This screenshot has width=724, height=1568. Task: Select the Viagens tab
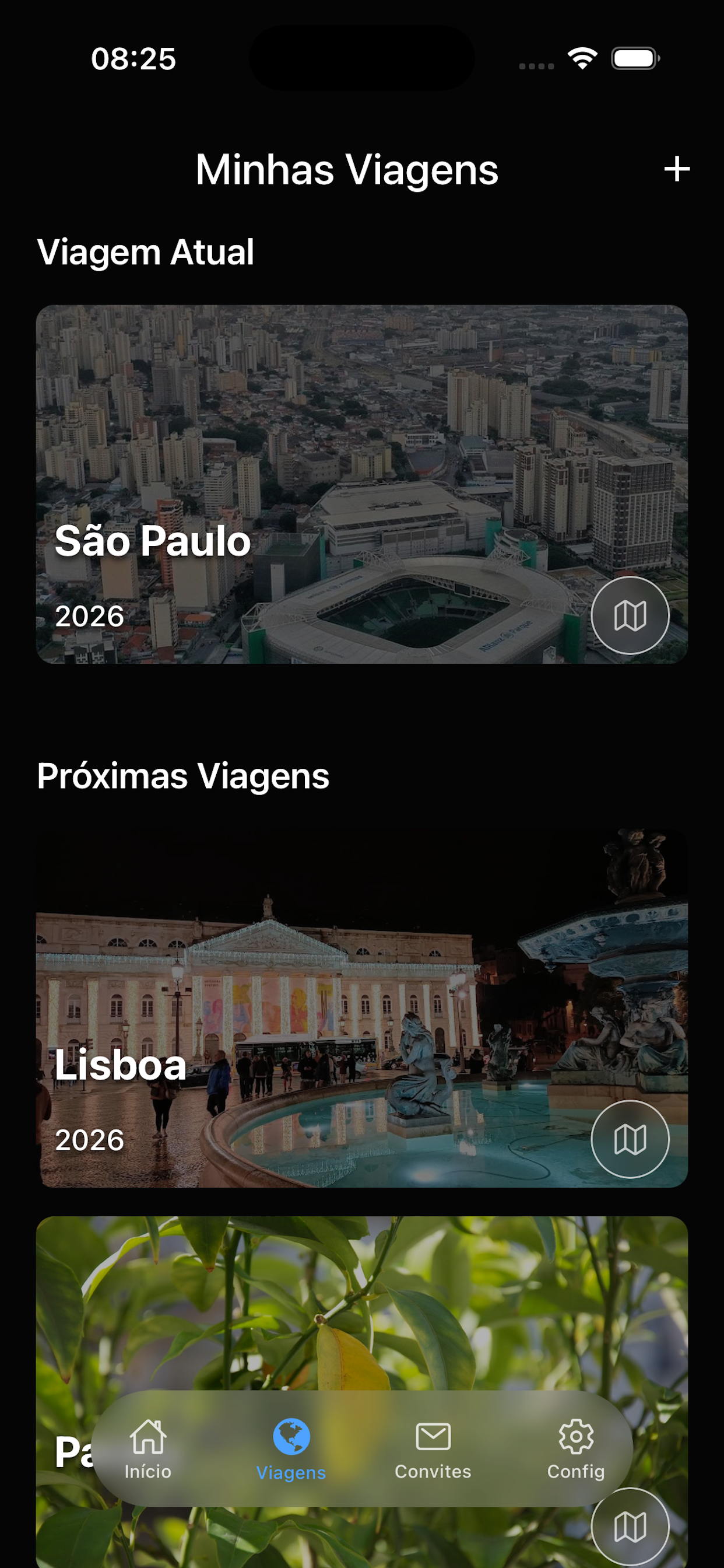click(x=291, y=1450)
